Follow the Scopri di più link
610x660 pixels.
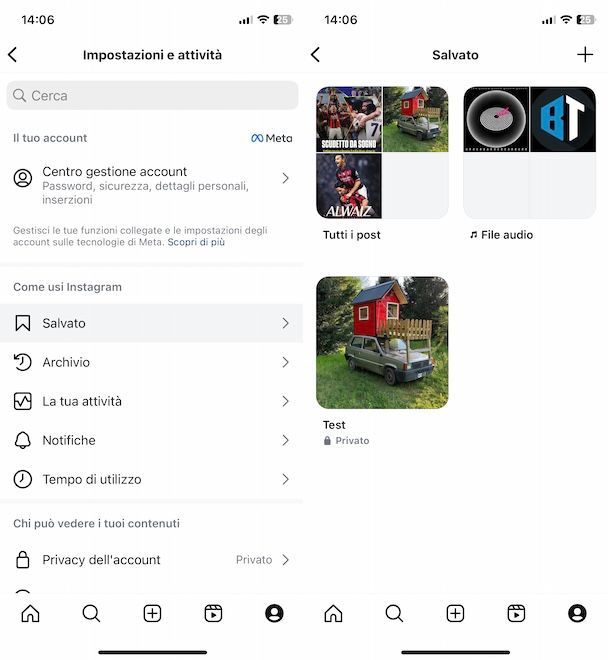click(196, 242)
